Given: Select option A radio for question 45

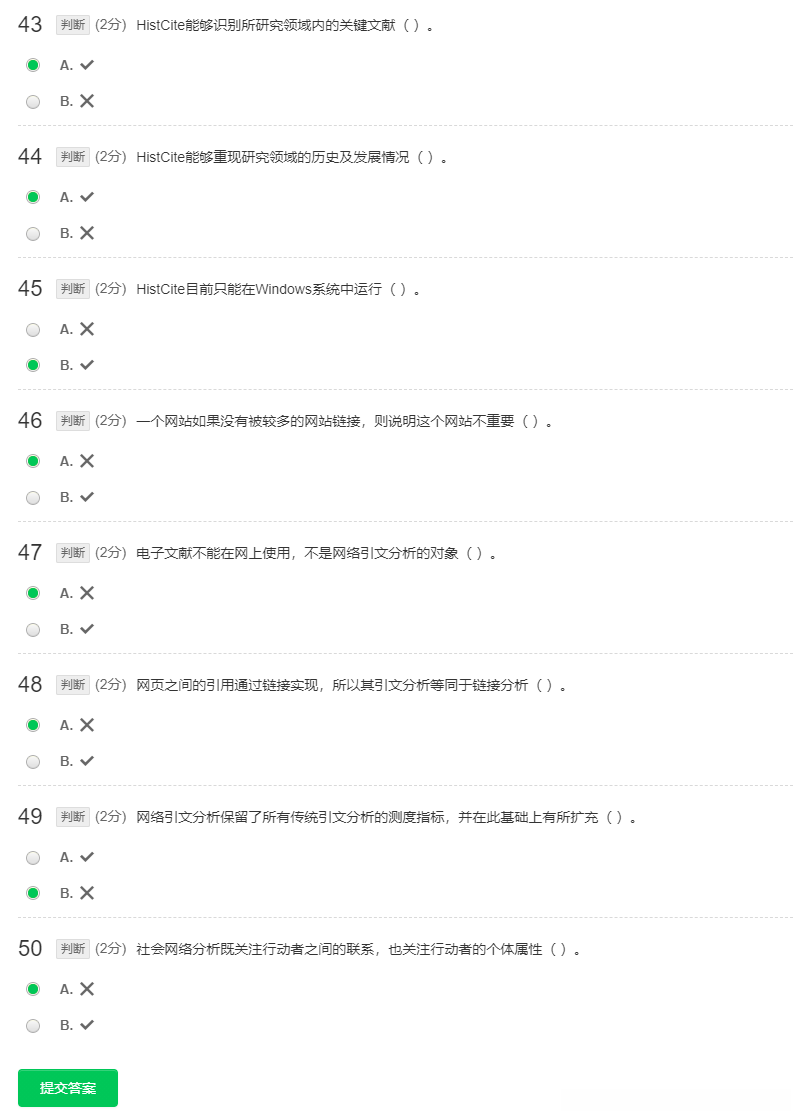Looking at the screenshot, I should click(x=33, y=329).
